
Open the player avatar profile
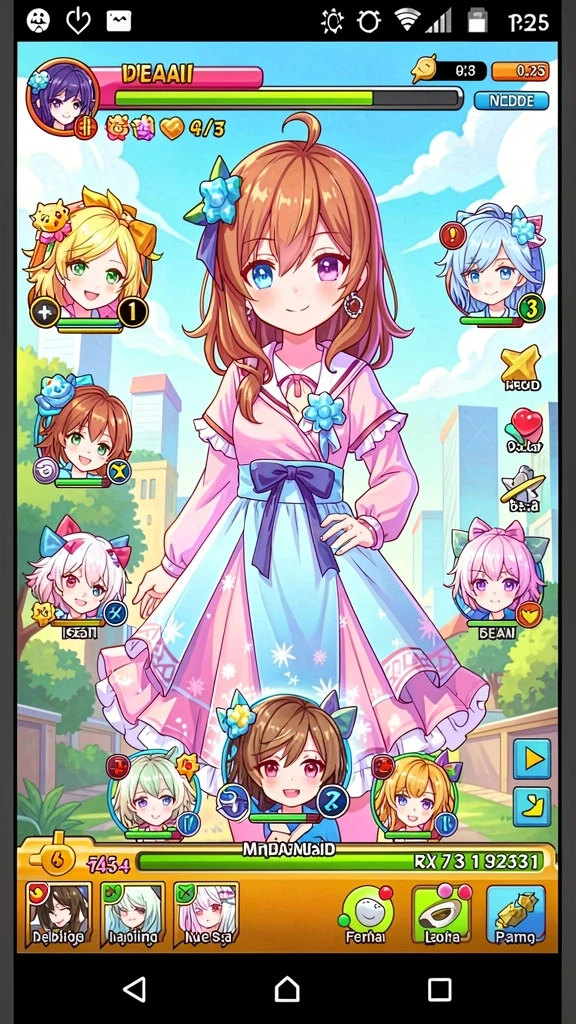[62, 97]
